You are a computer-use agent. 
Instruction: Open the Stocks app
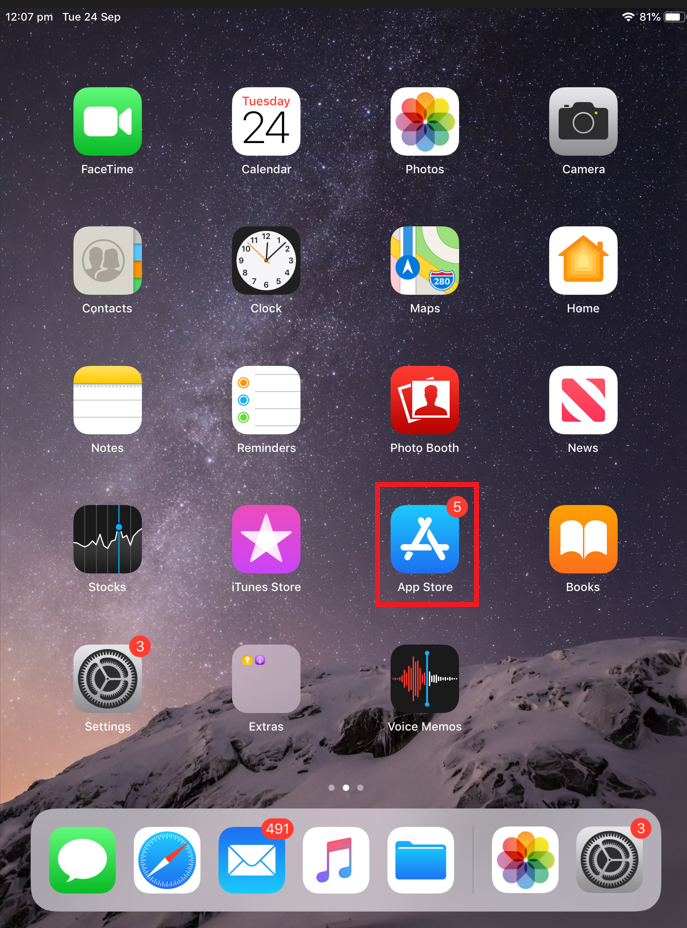click(107, 539)
